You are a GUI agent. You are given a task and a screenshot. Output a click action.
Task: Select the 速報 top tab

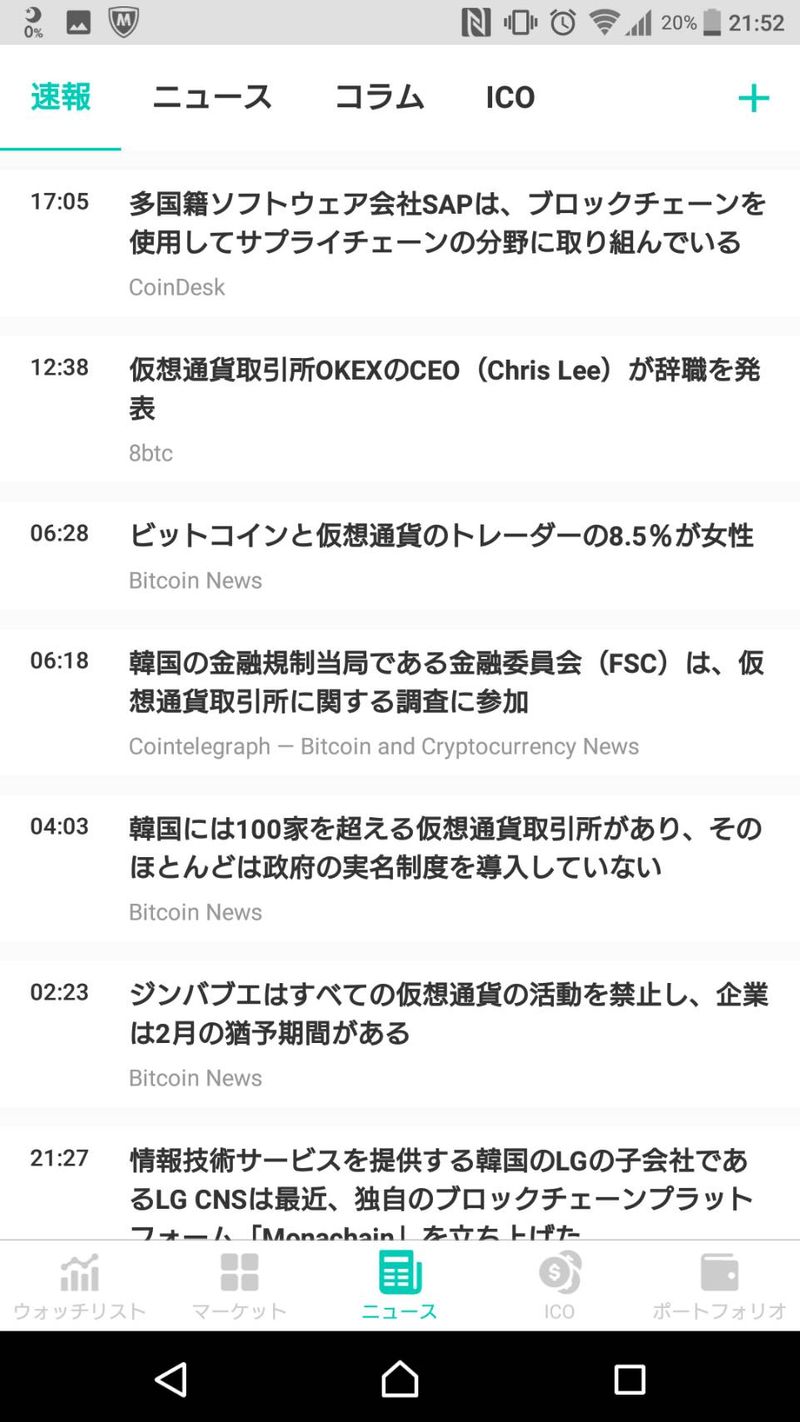(x=61, y=97)
